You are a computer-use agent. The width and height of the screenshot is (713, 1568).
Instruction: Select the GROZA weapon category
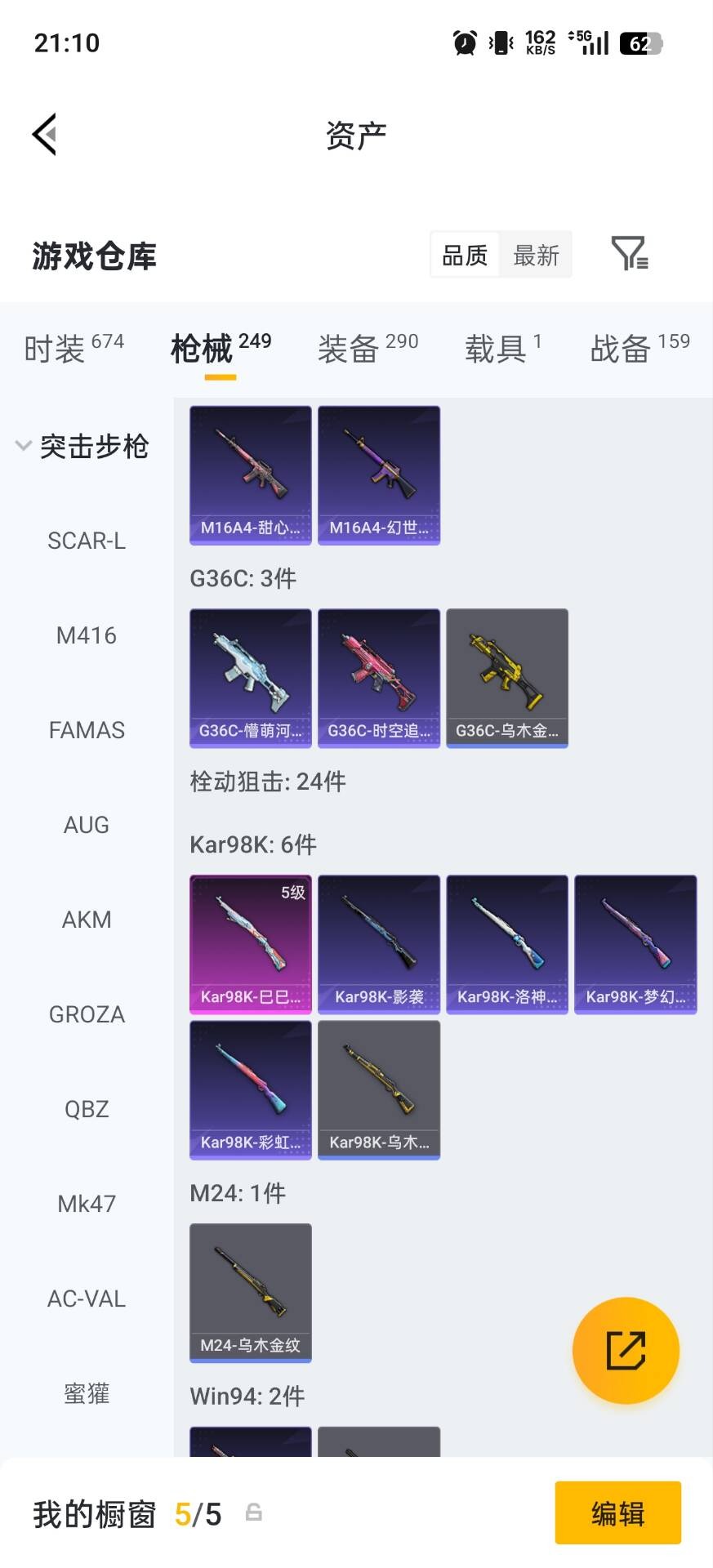(x=87, y=1013)
